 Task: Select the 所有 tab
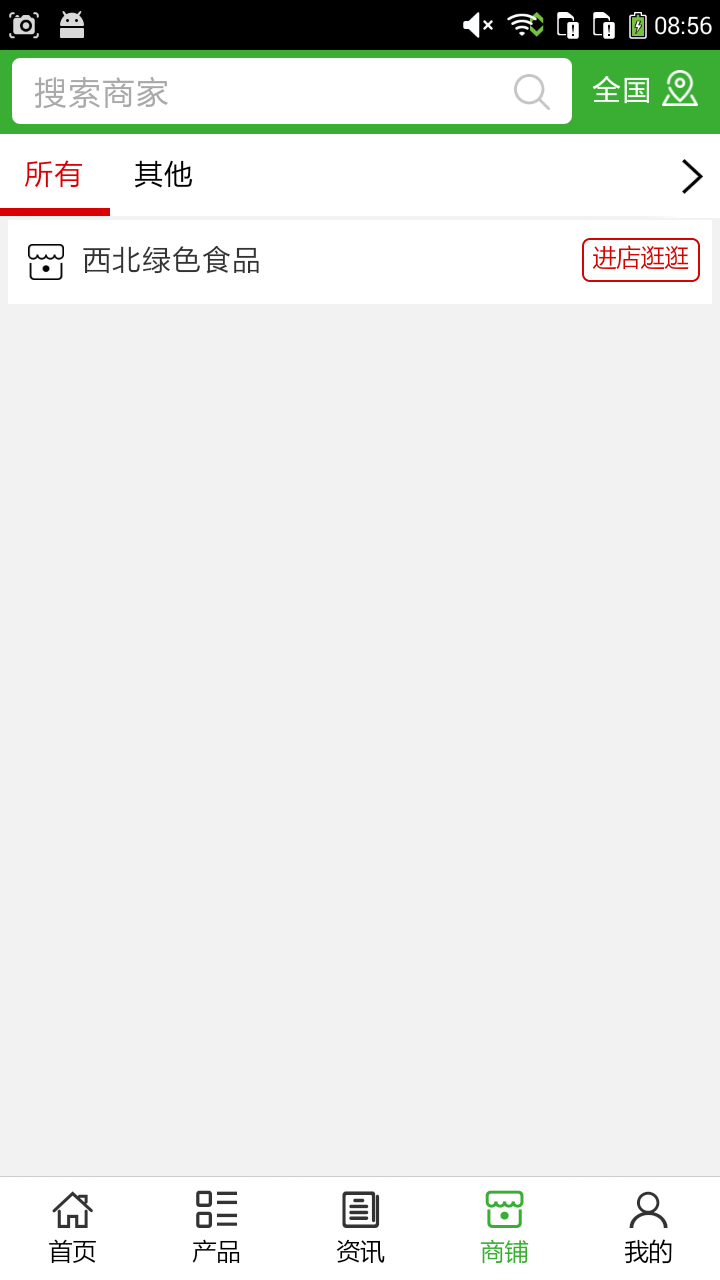(x=54, y=174)
